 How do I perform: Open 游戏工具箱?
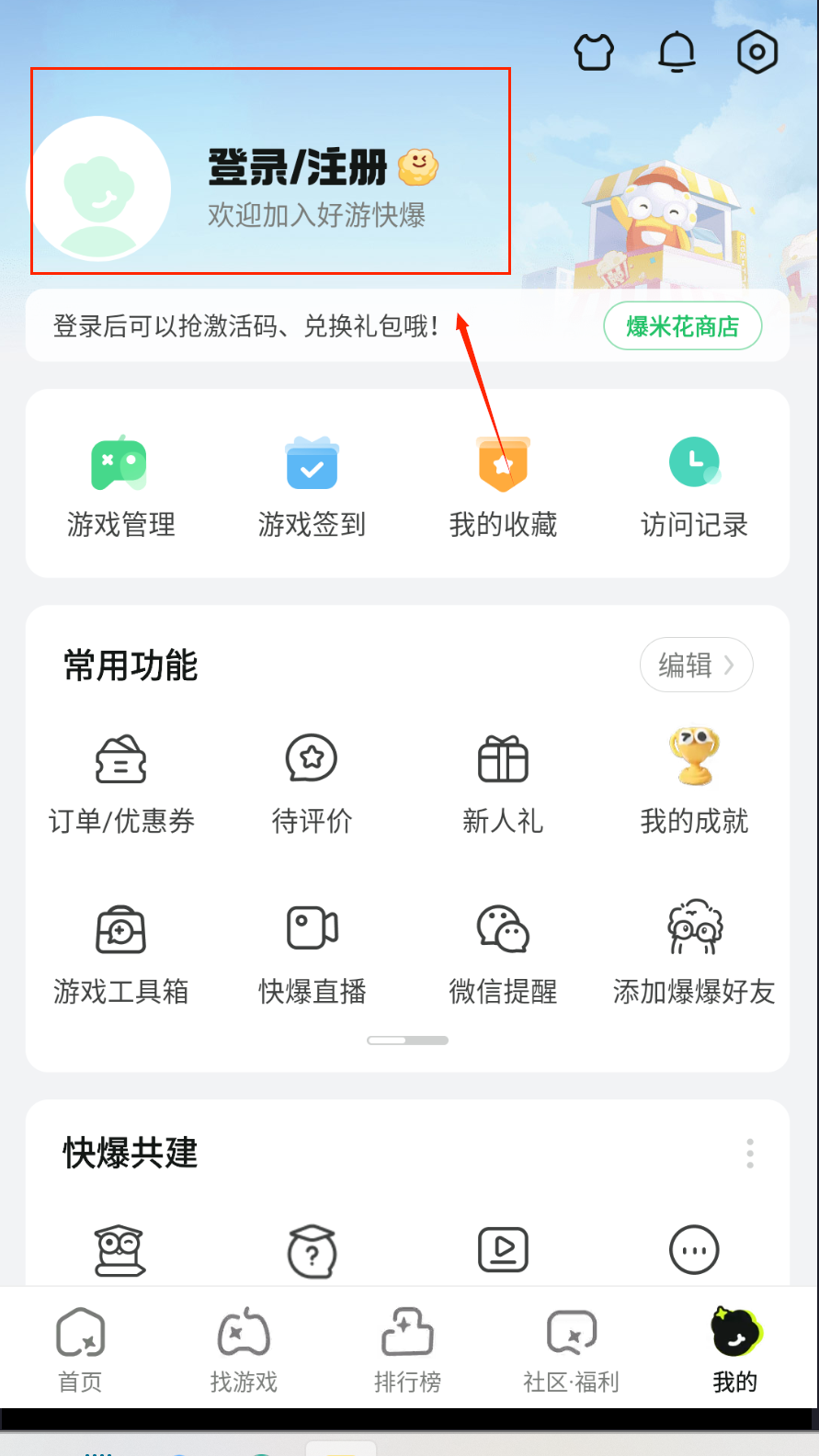(121, 953)
